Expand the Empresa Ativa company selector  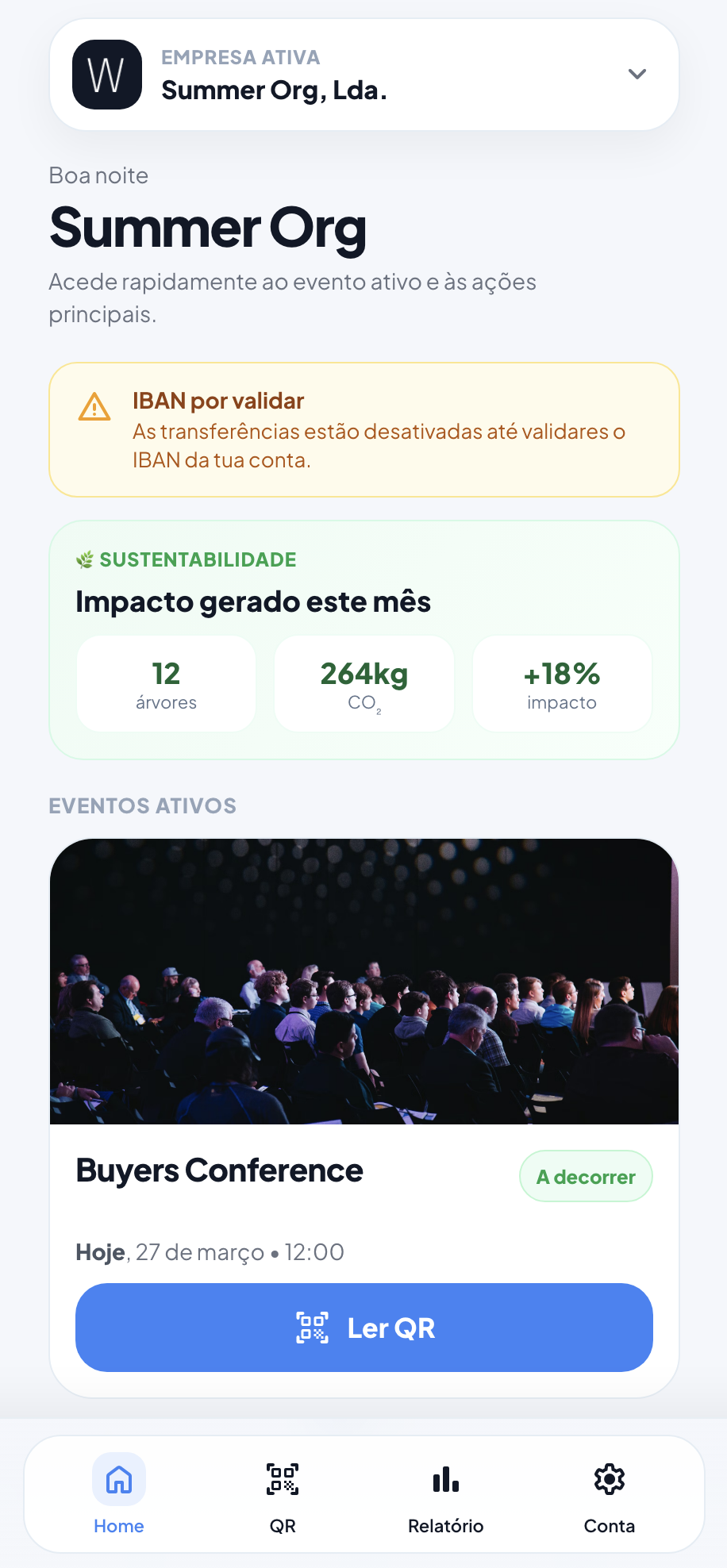pos(363,75)
